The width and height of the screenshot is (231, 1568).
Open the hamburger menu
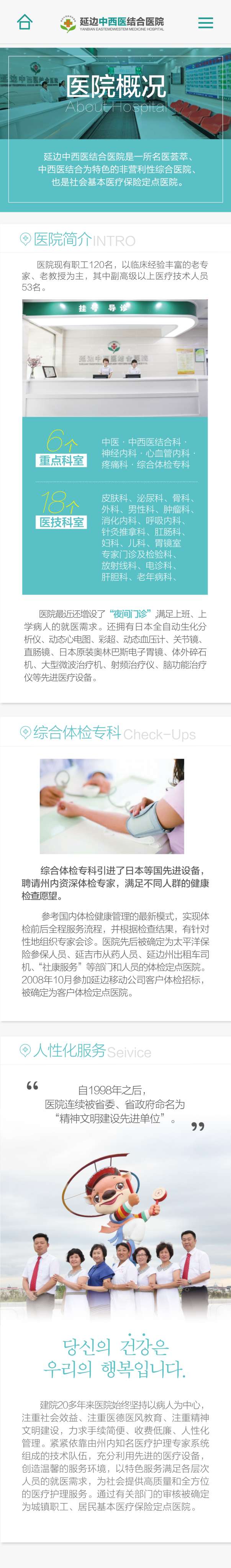point(205,23)
